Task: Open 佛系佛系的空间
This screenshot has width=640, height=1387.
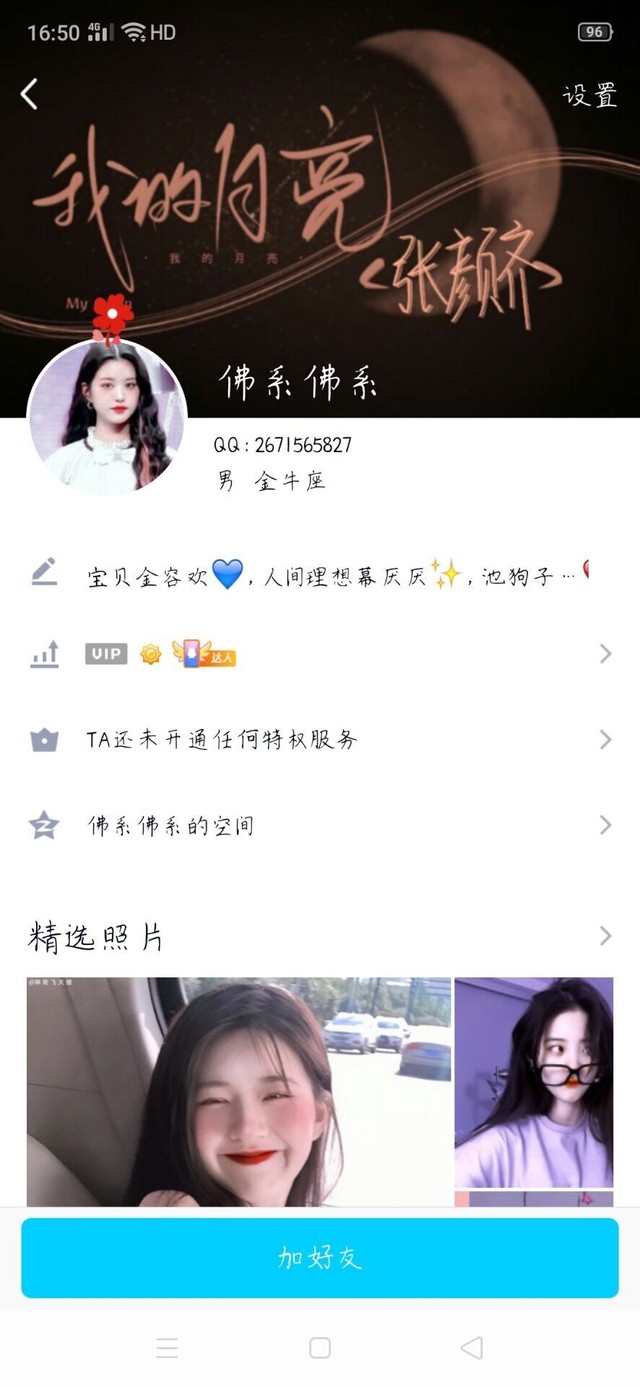Action: (320, 826)
